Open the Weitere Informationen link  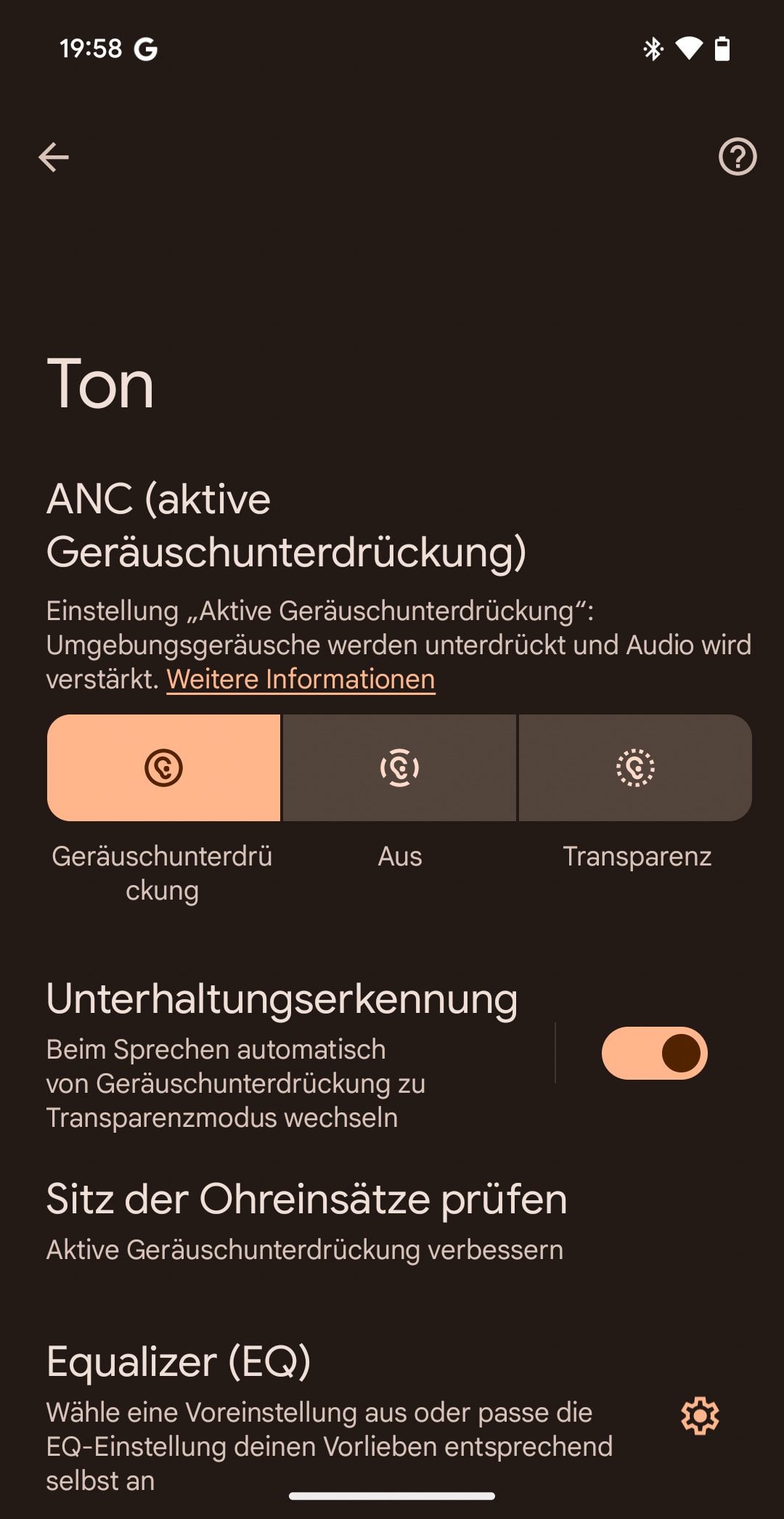coord(301,680)
